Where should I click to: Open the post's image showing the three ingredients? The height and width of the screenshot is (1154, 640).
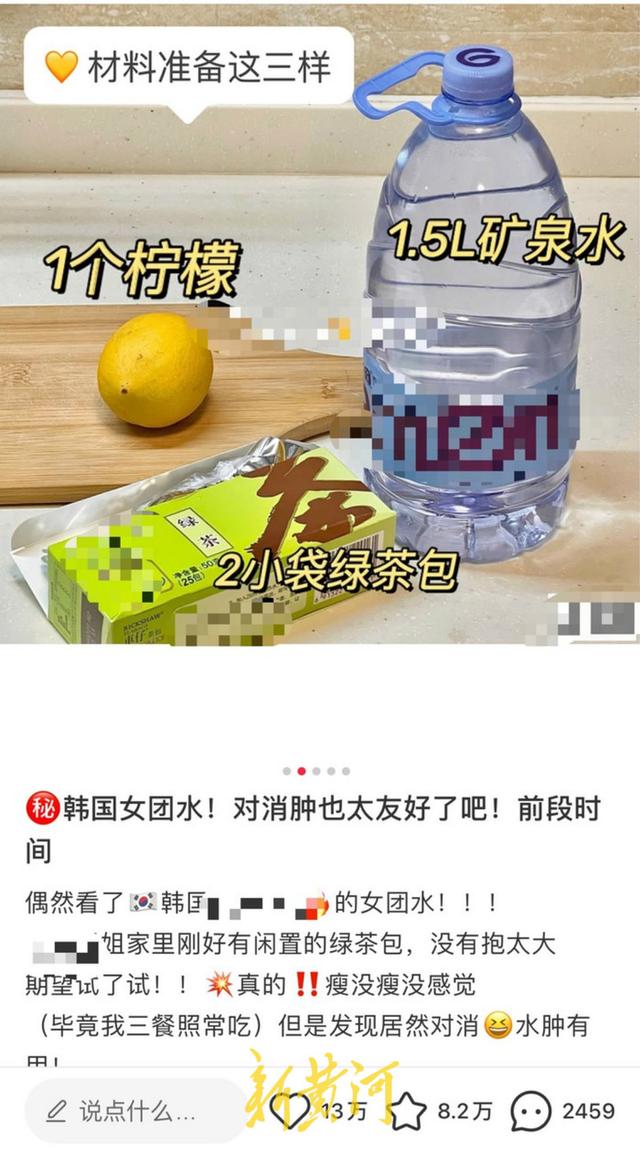(x=320, y=330)
